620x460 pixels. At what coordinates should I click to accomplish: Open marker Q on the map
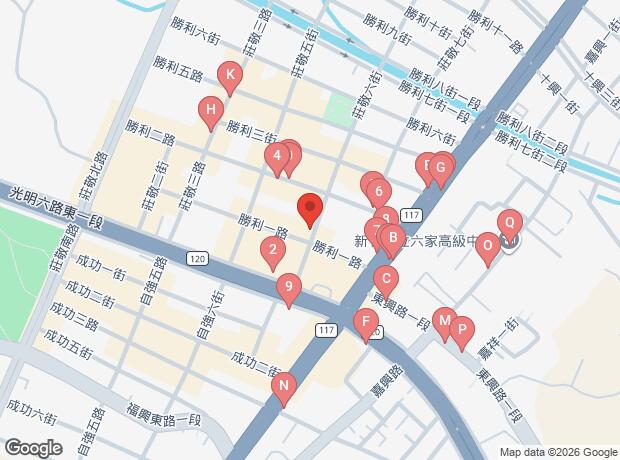[510, 227]
